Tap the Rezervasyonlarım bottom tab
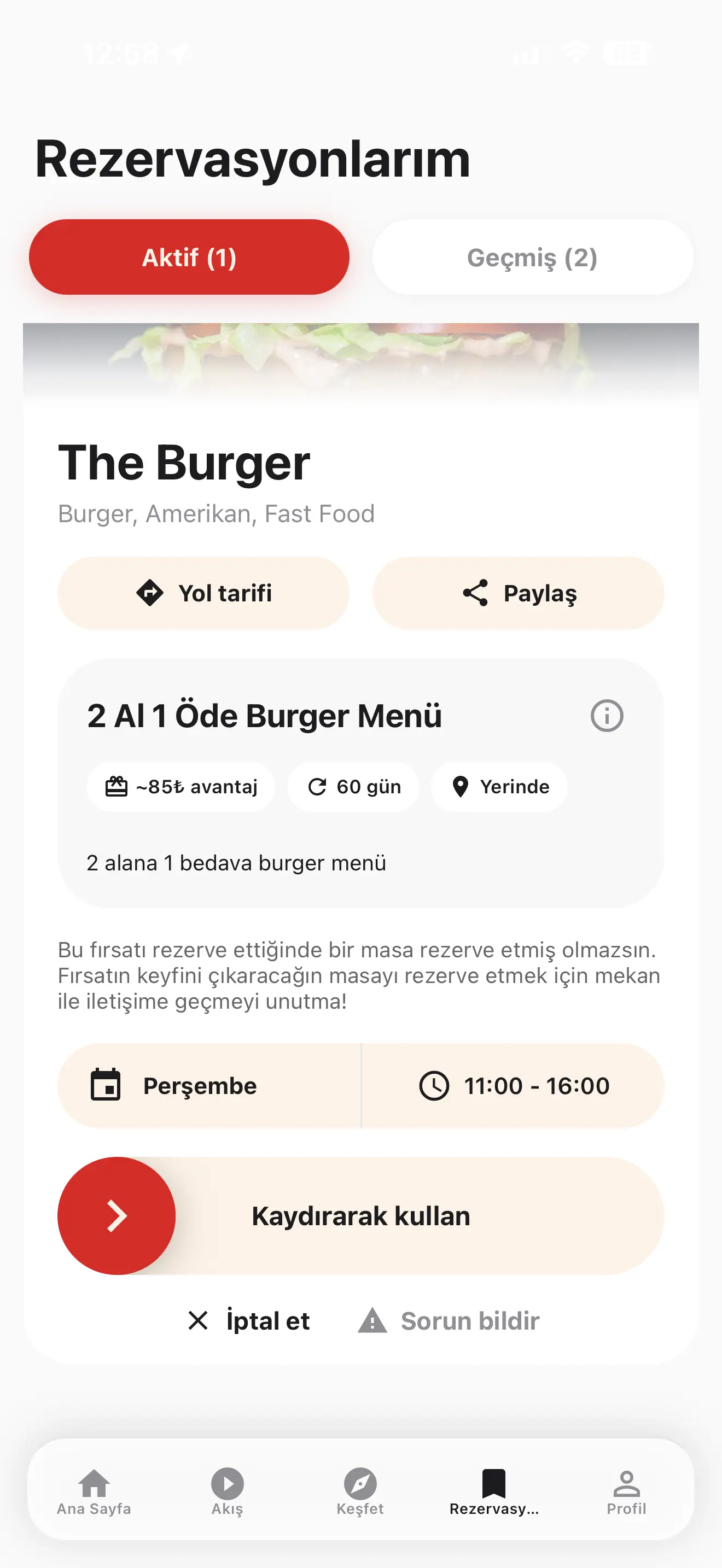This screenshot has height=1568, width=722. [x=494, y=1491]
